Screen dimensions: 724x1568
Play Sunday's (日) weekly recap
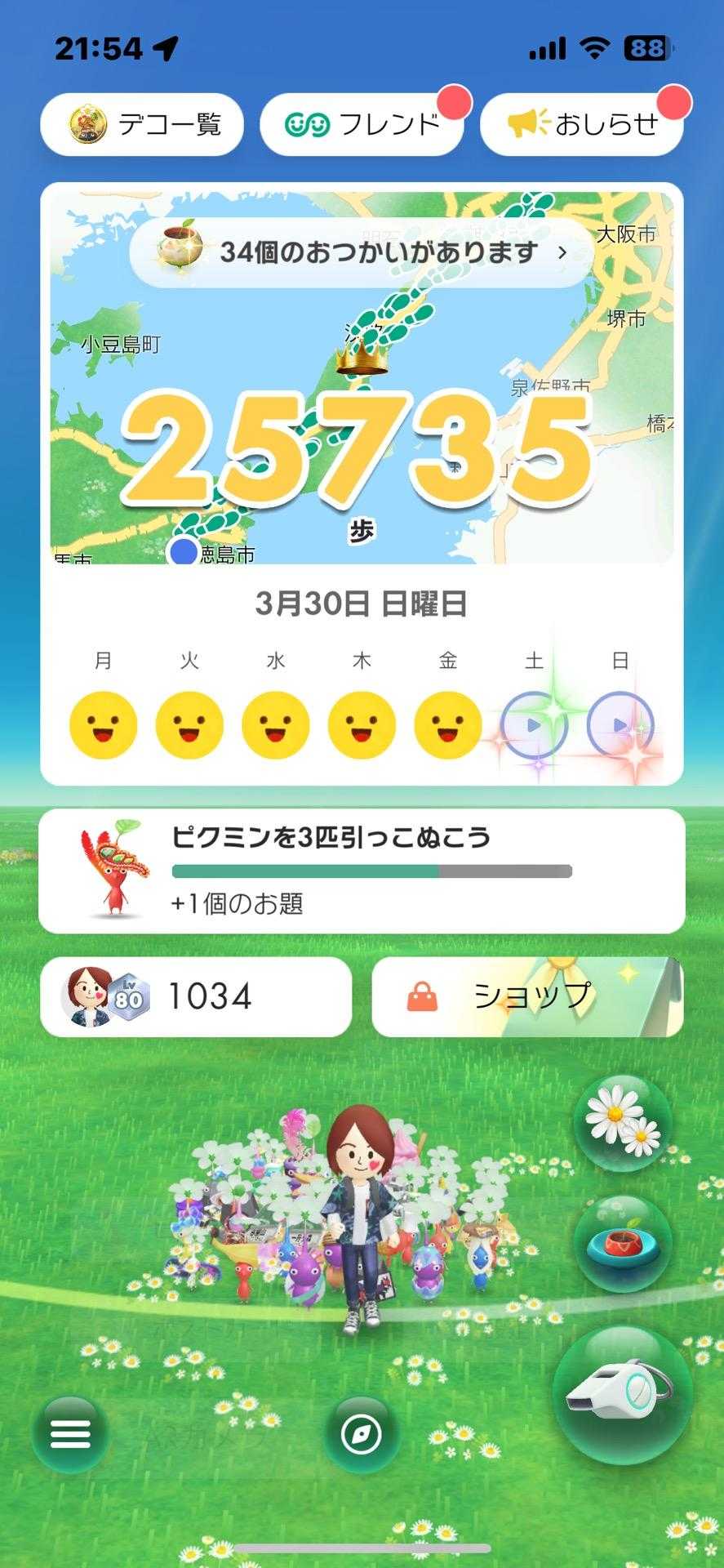620,724
